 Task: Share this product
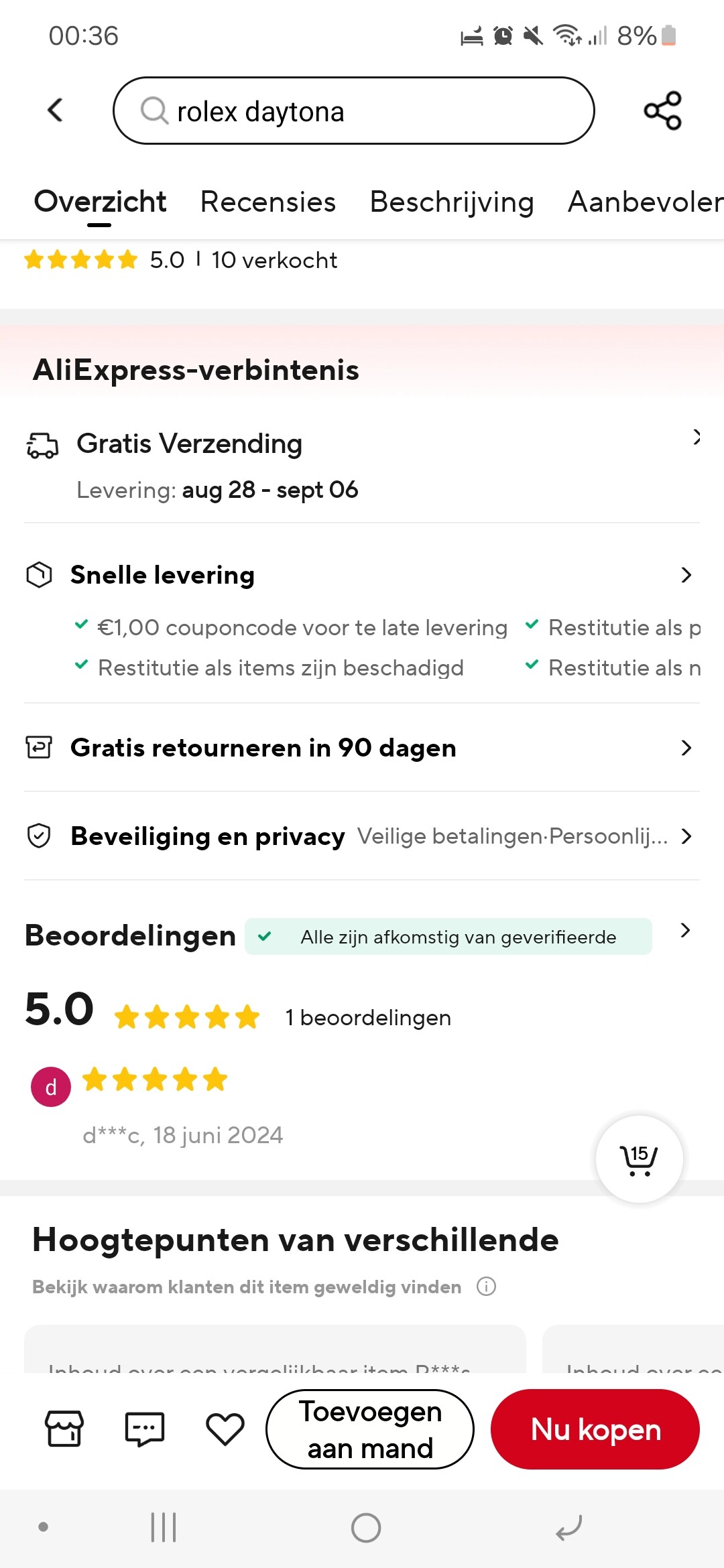[x=662, y=111]
